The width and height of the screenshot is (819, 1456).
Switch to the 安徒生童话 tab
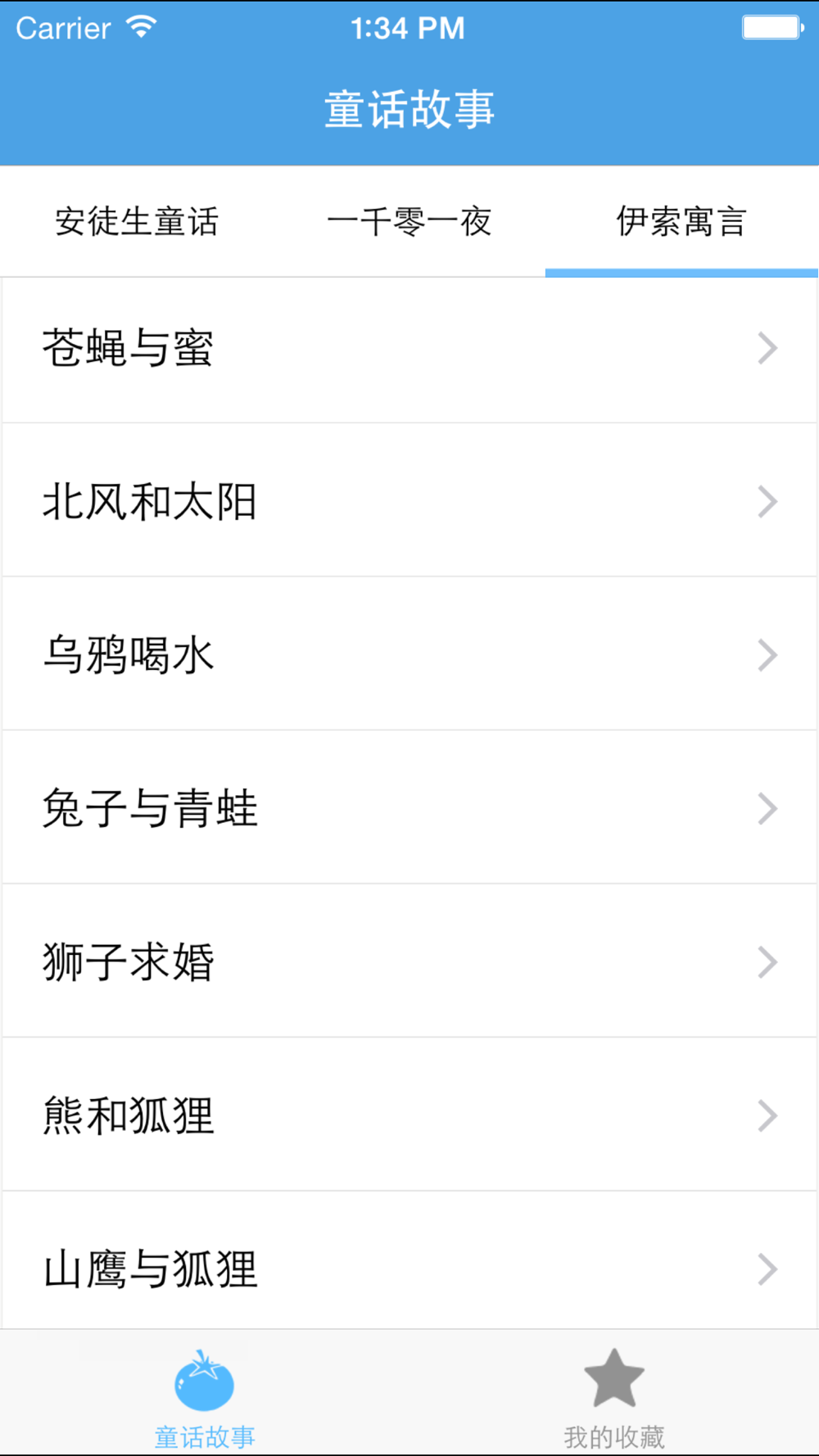coord(137,221)
